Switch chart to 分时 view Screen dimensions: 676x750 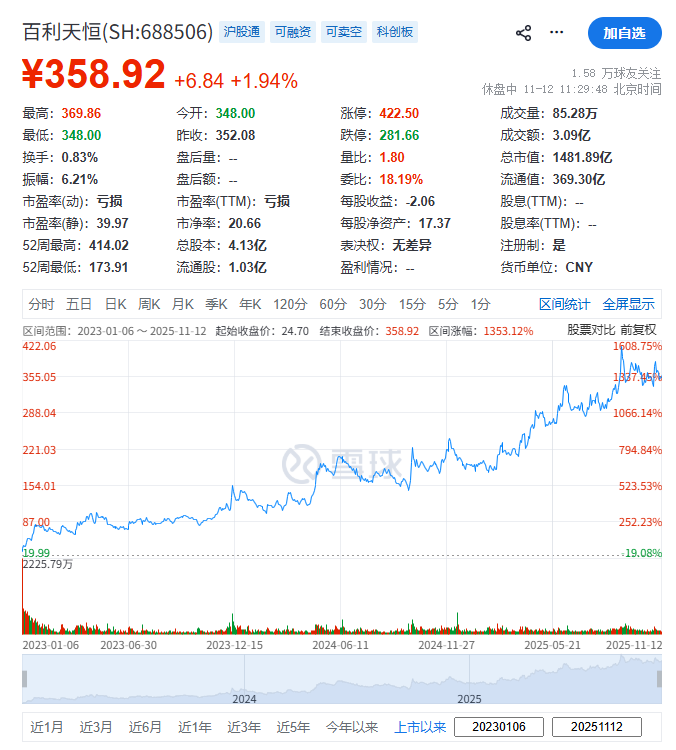pyautogui.click(x=41, y=304)
